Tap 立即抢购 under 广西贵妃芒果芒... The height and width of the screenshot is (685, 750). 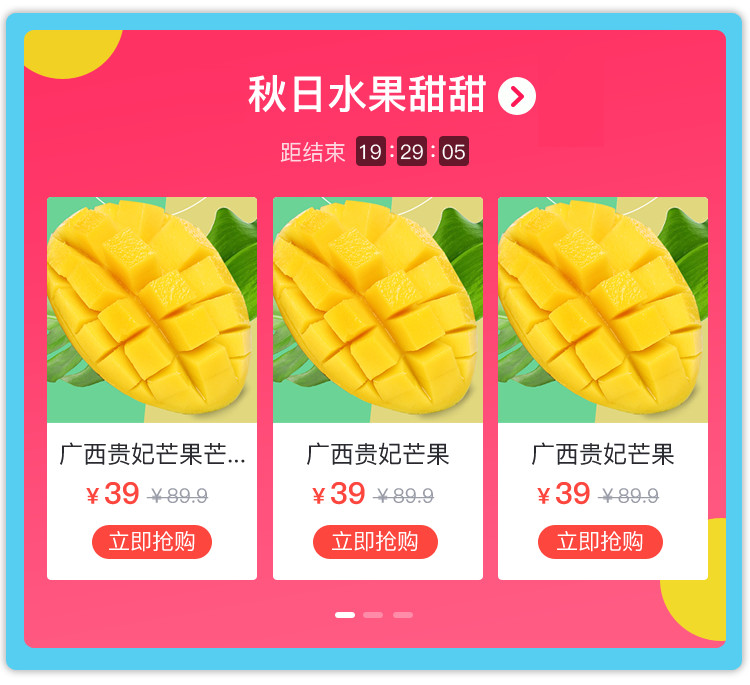coord(152,542)
